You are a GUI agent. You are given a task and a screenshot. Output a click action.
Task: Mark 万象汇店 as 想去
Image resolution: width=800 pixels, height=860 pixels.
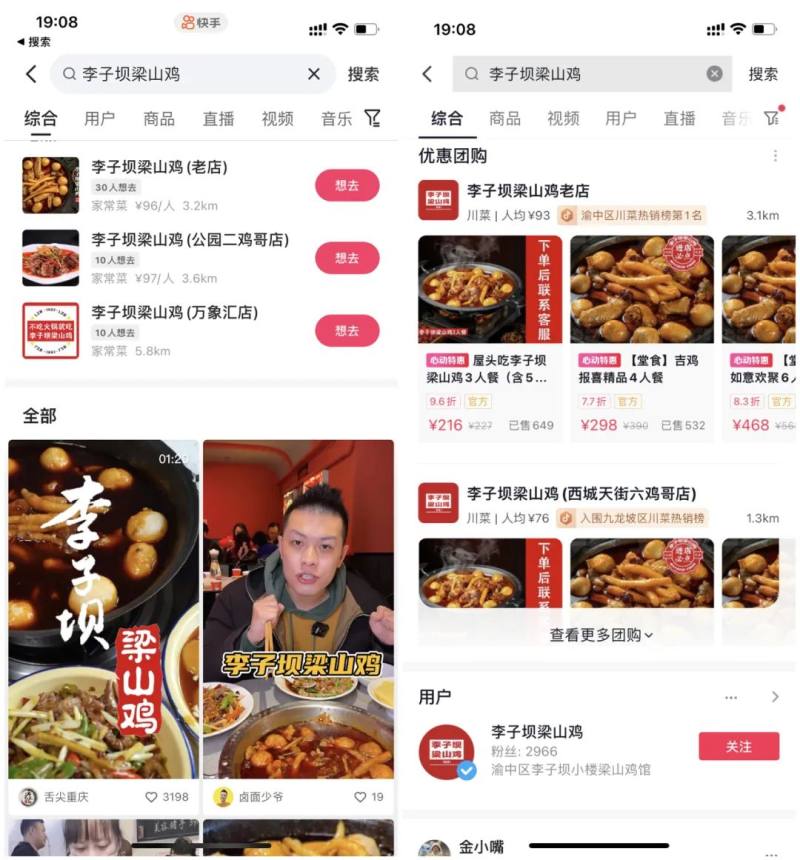tap(347, 330)
